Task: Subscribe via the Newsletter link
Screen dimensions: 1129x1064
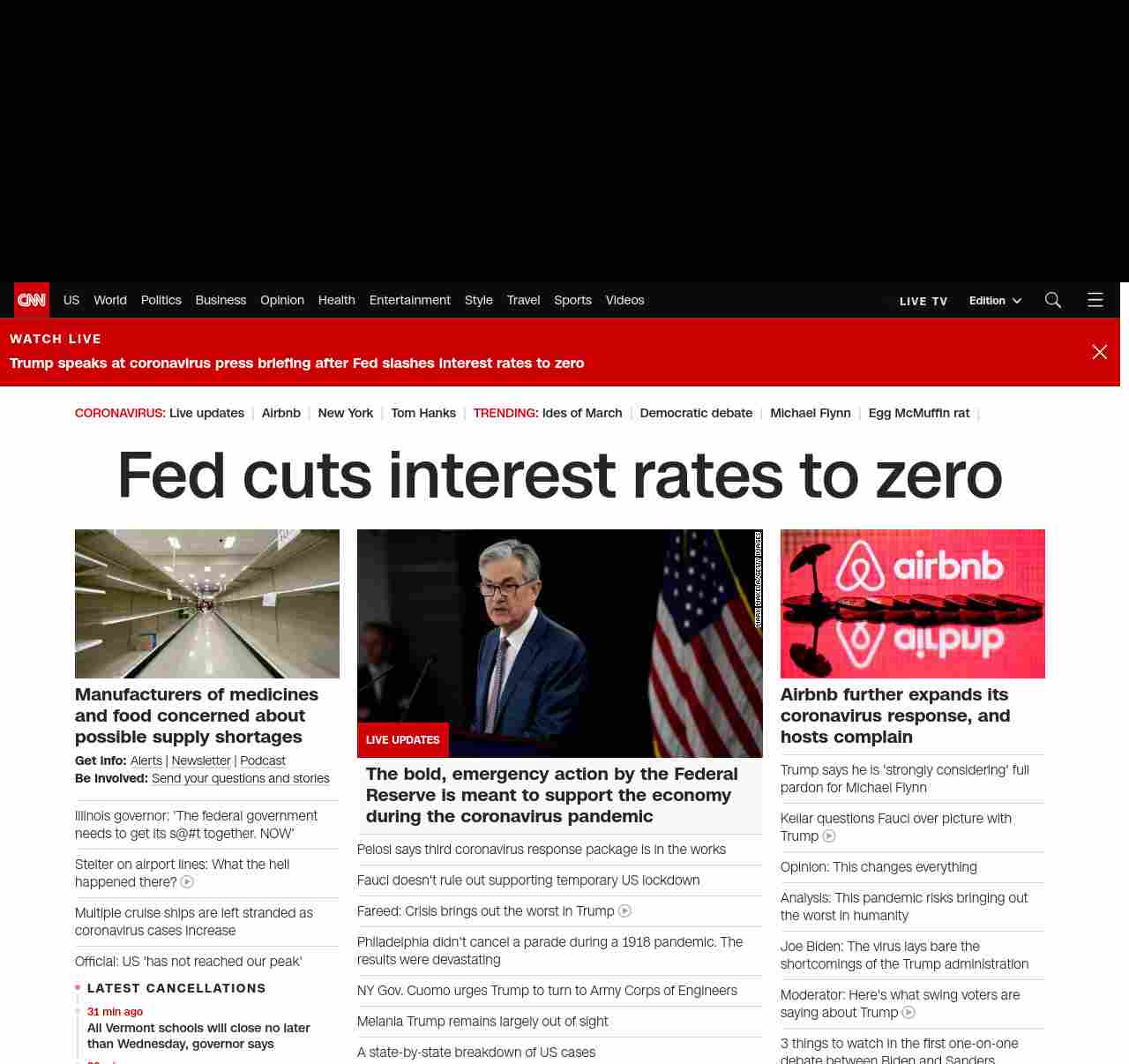Action: click(x=201, y=761)
